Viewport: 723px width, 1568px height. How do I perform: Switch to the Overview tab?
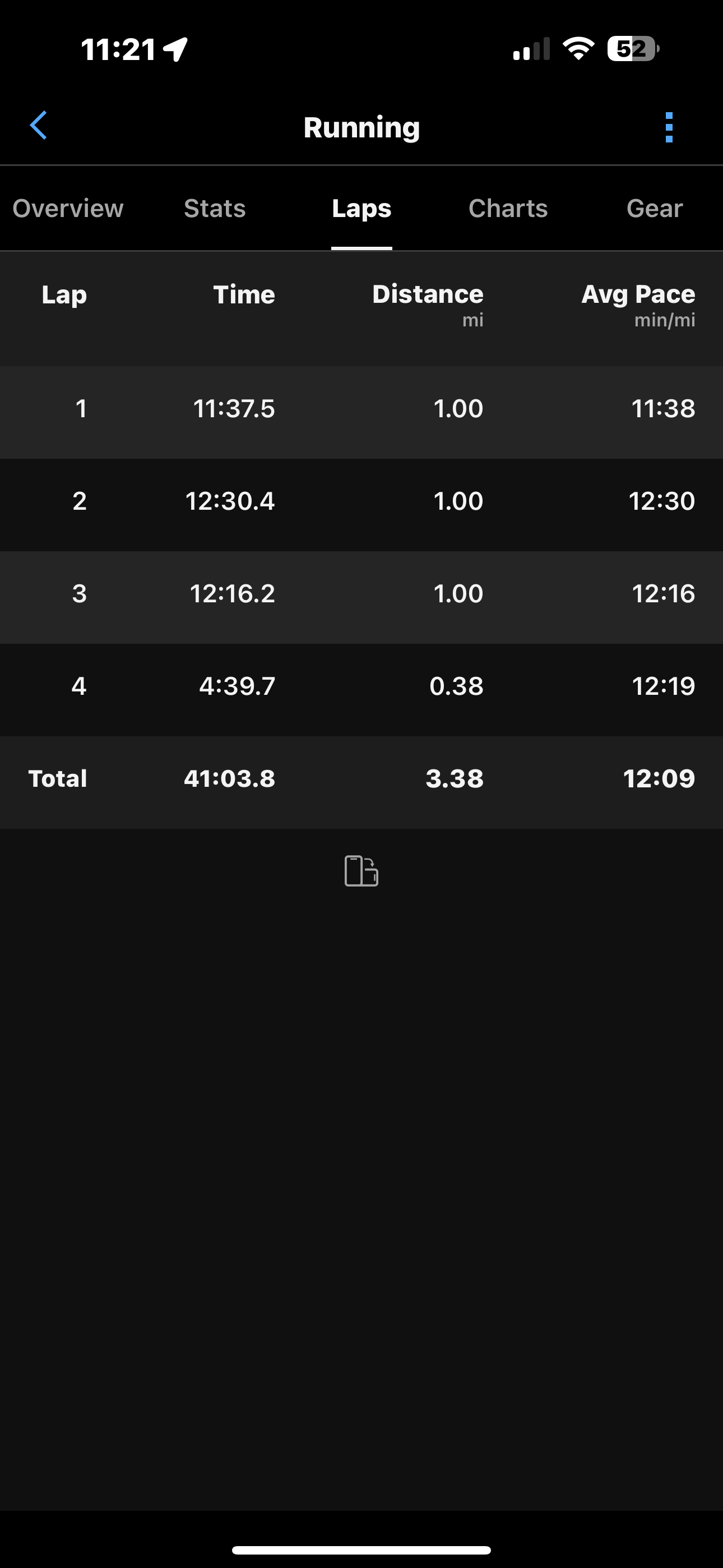tap(68, 208)
